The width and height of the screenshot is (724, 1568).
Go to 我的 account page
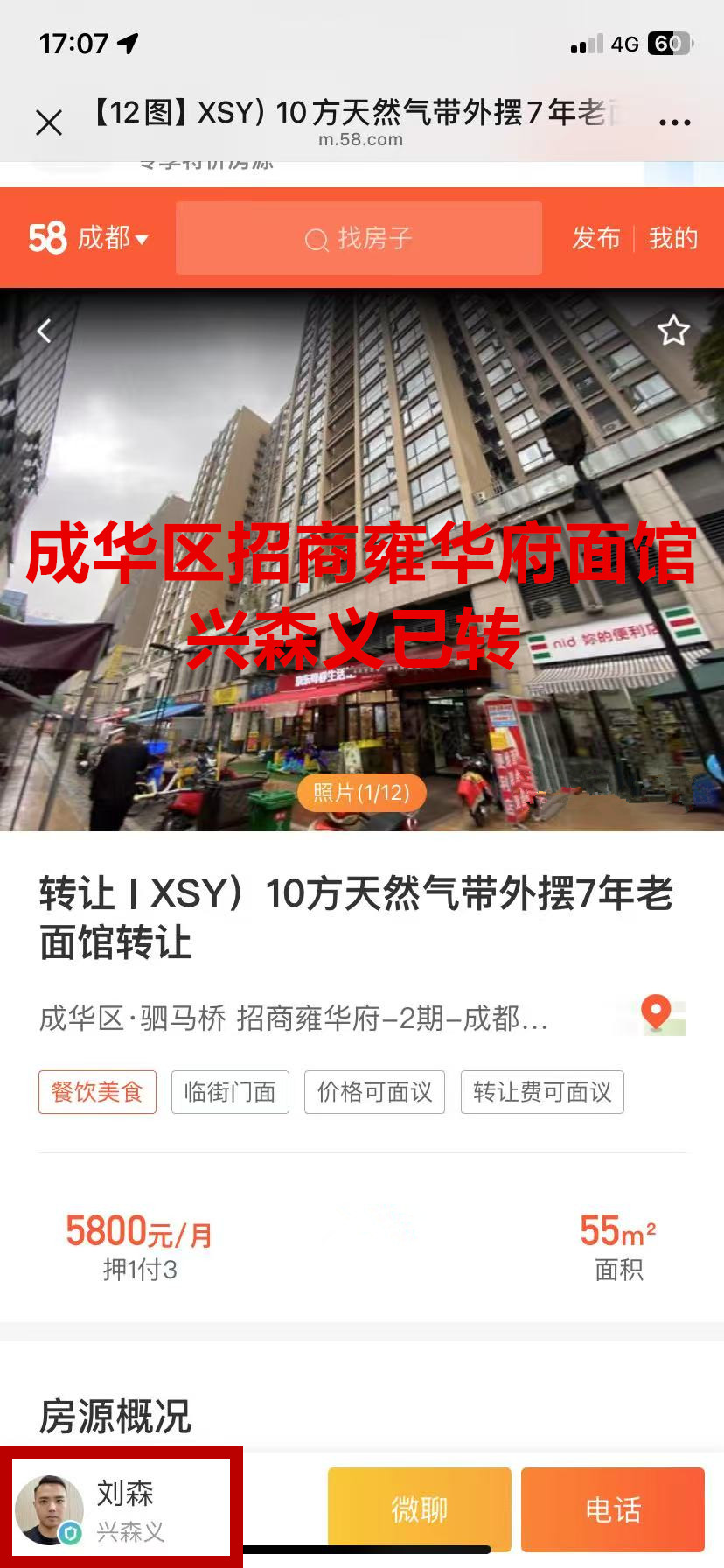pos(672,238)
